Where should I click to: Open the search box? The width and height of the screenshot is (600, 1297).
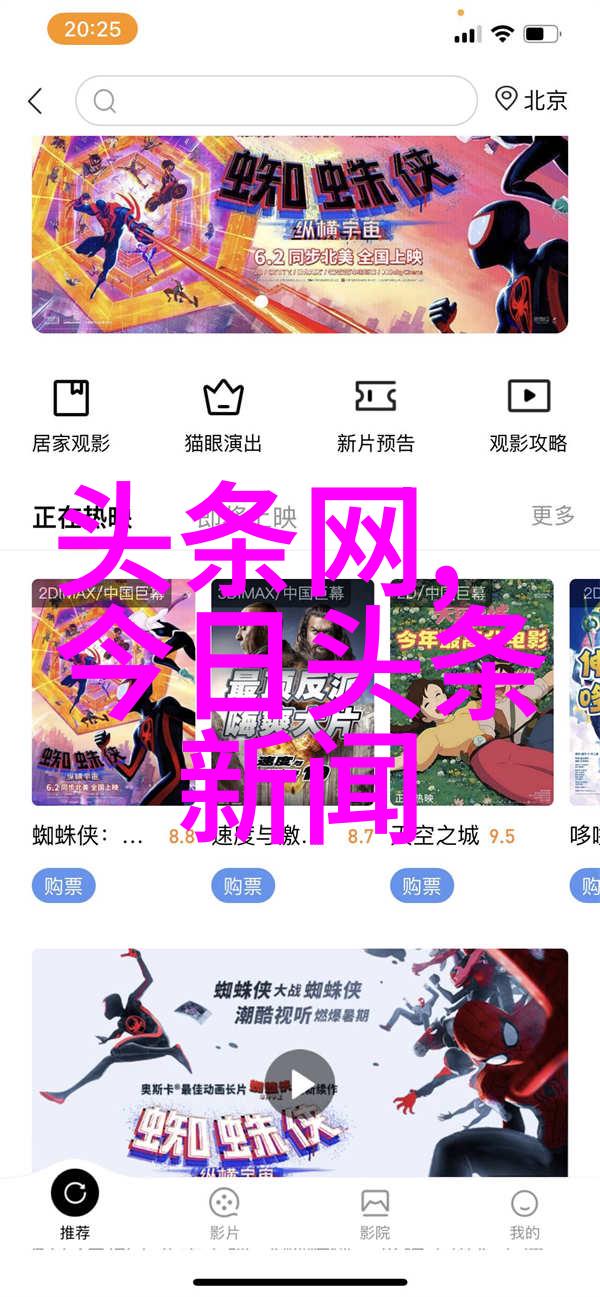[275, 100]
